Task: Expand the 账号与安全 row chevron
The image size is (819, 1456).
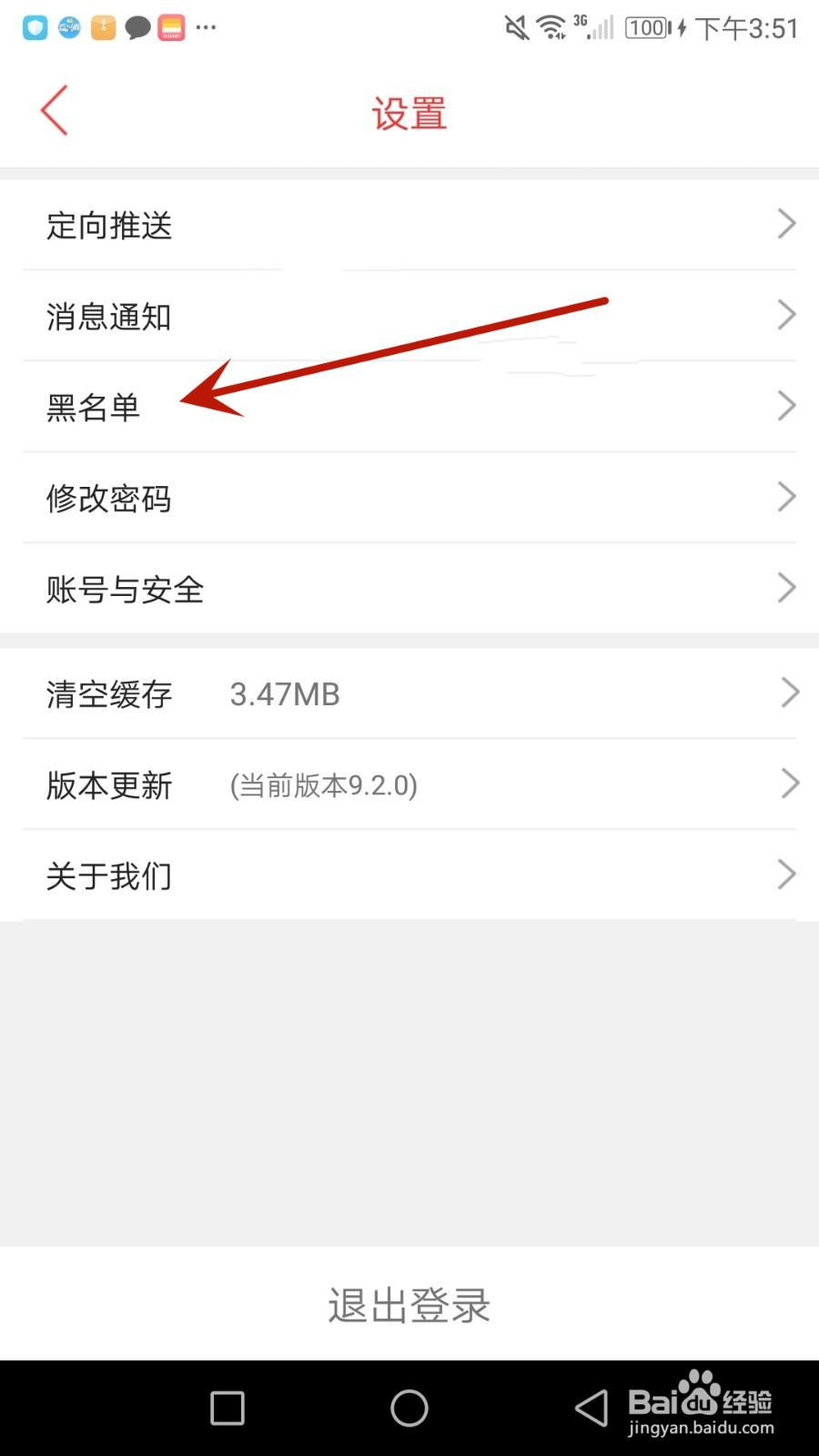Action: point(786,588)
